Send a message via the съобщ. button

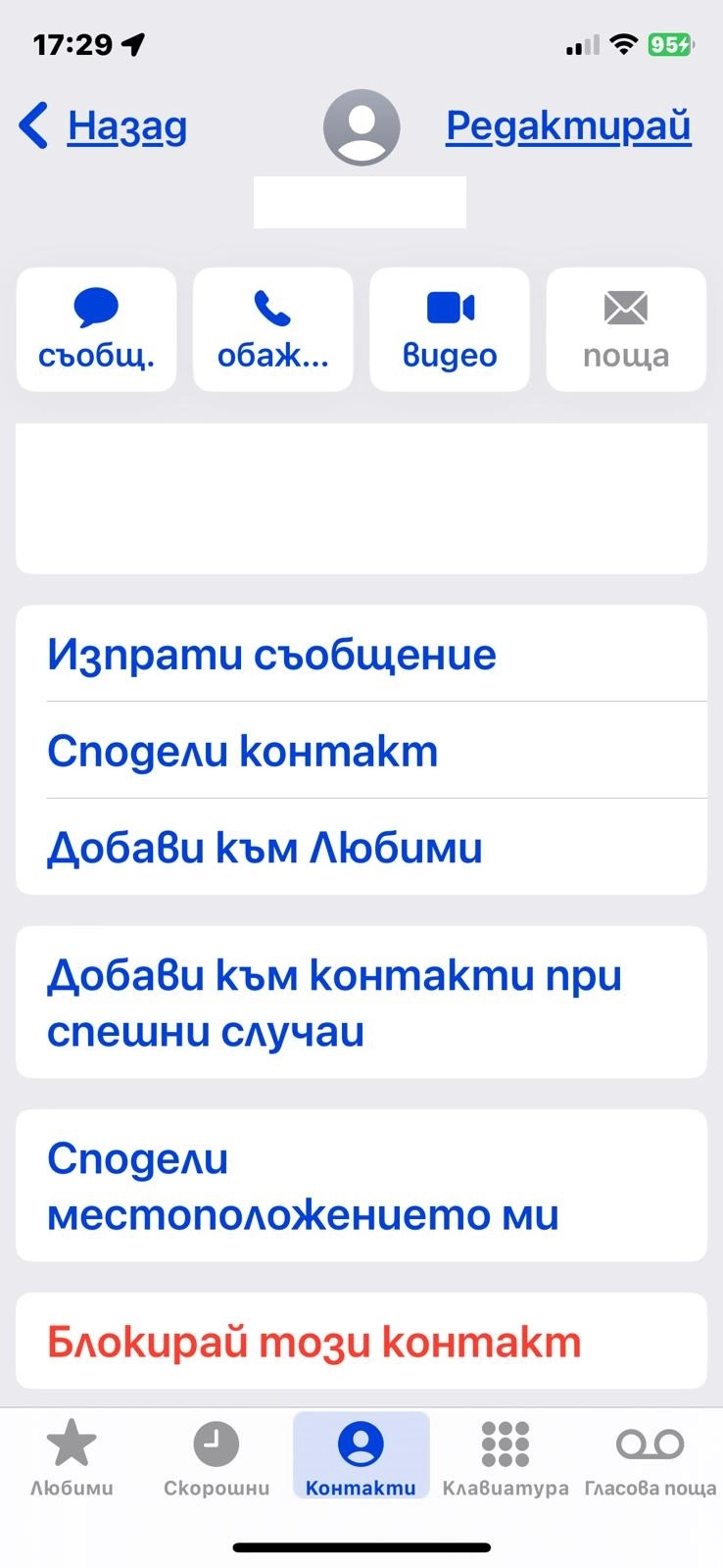click(x=96, y=329)
